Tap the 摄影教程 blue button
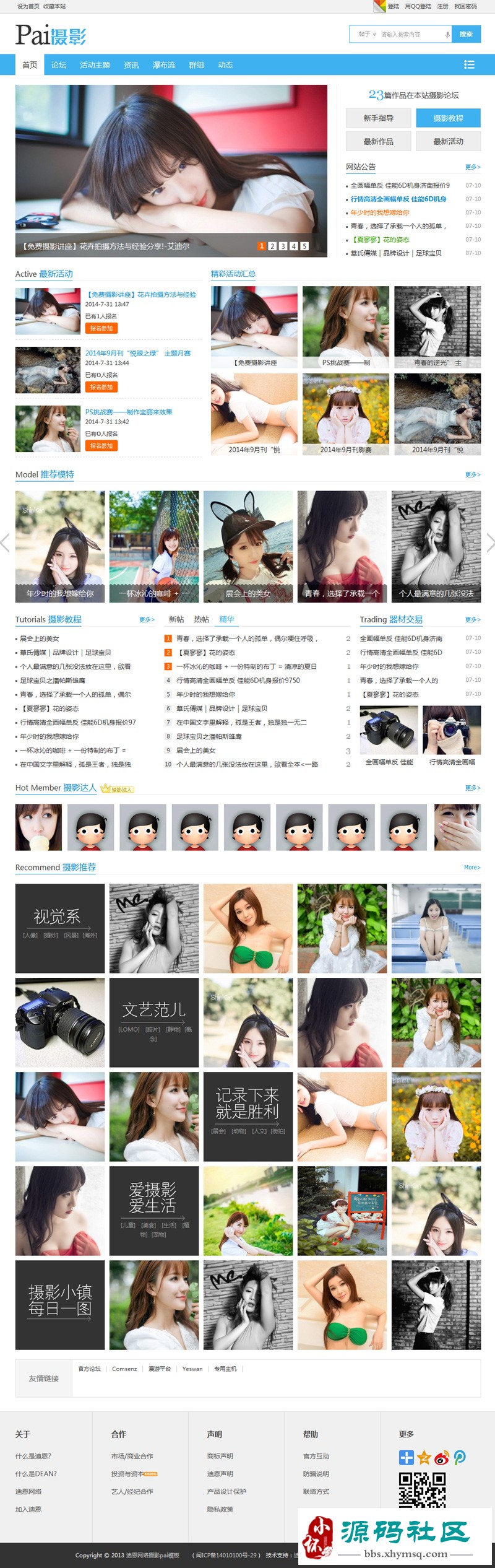The image size is (495, 1568). (448, 118)
